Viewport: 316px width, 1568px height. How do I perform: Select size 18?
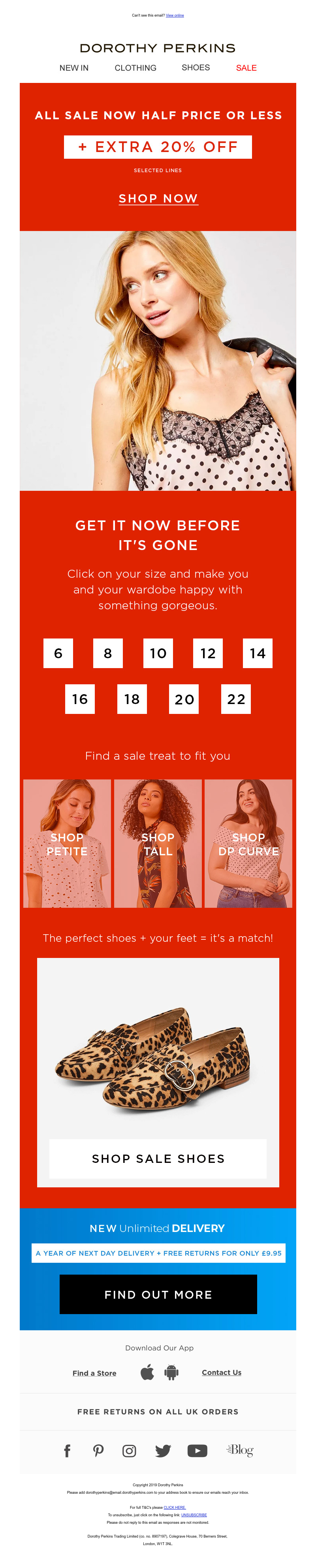tap(132, 699)
